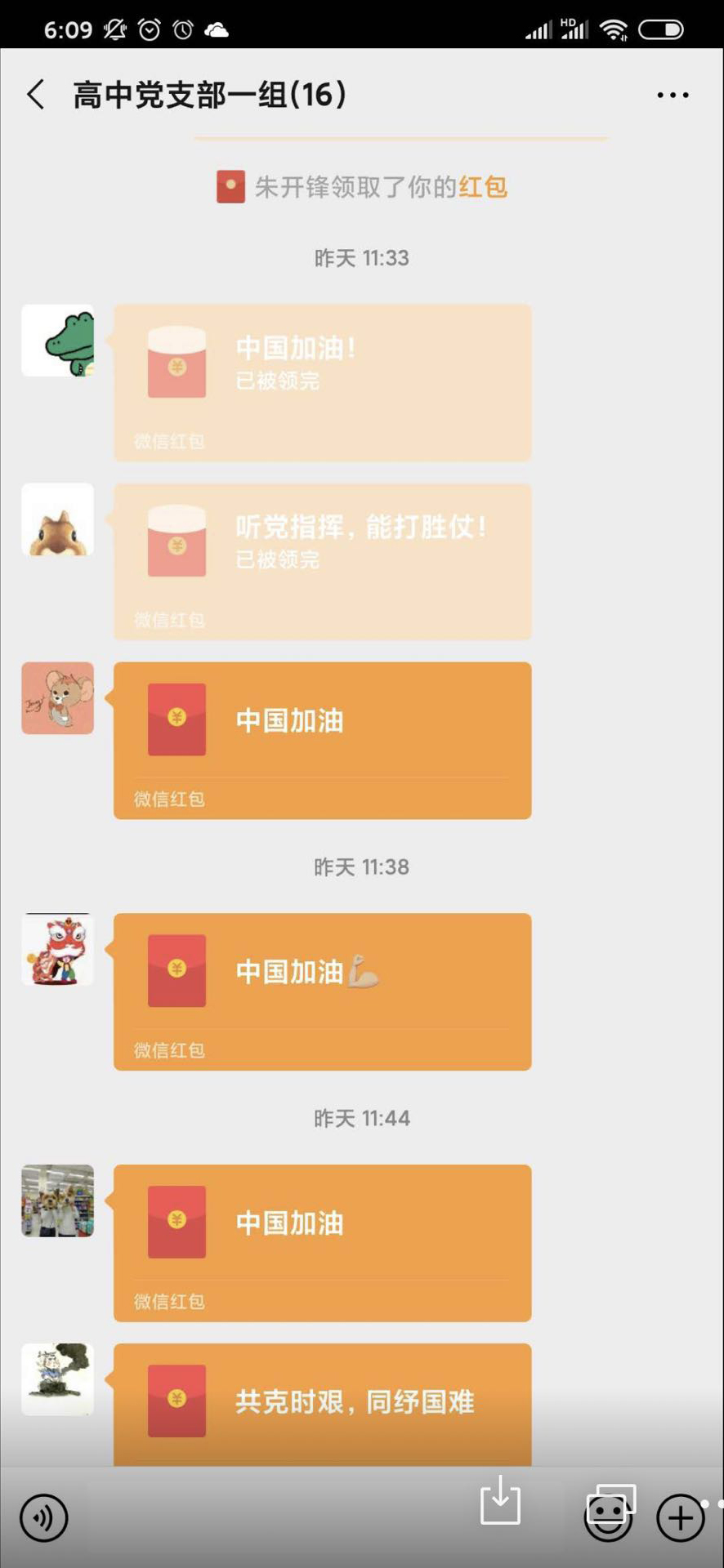The image size is (724, 1568).
Task: Tap the download arrow icon
Action: 500,1500
